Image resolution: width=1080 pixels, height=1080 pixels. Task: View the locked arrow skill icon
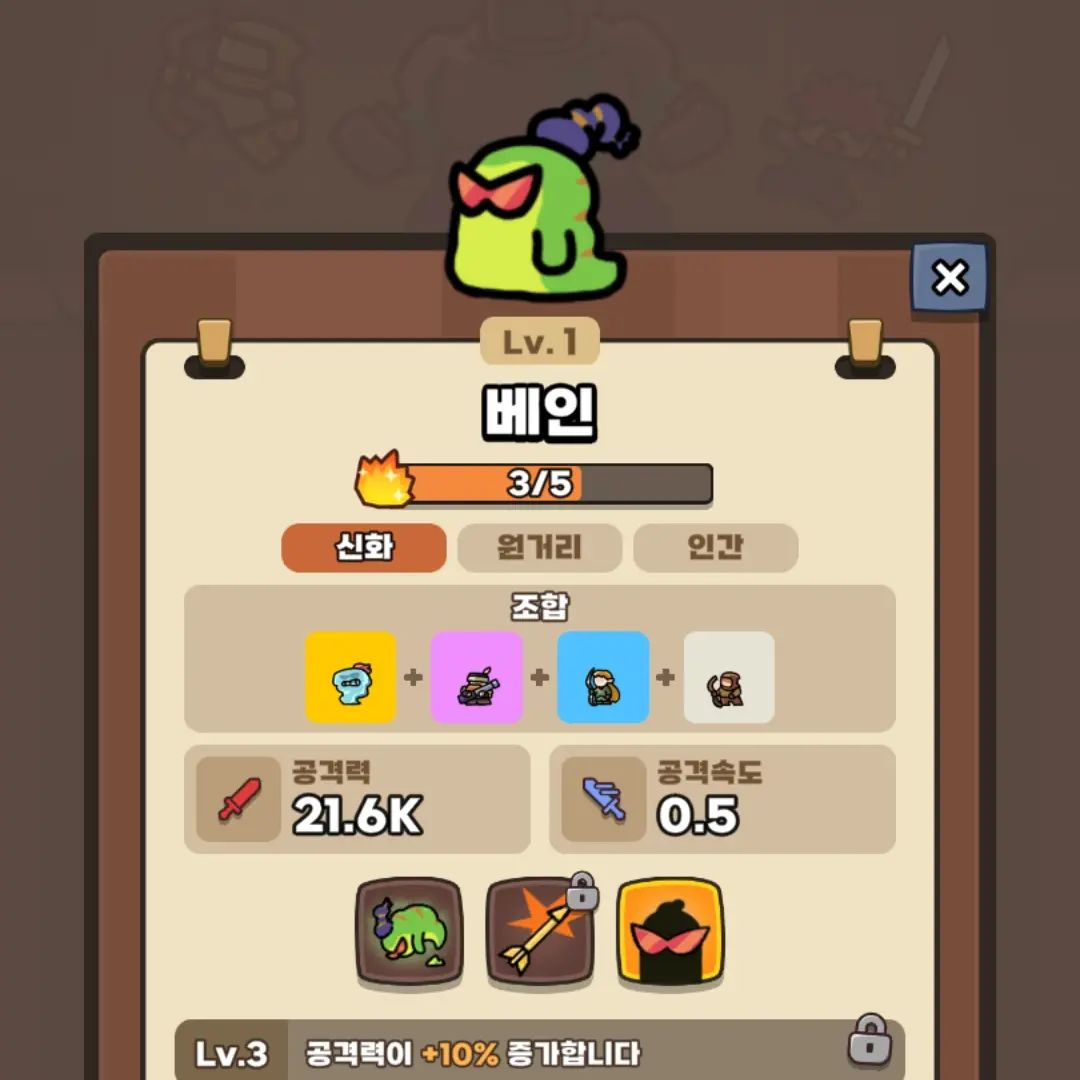(x=540, y=933)
